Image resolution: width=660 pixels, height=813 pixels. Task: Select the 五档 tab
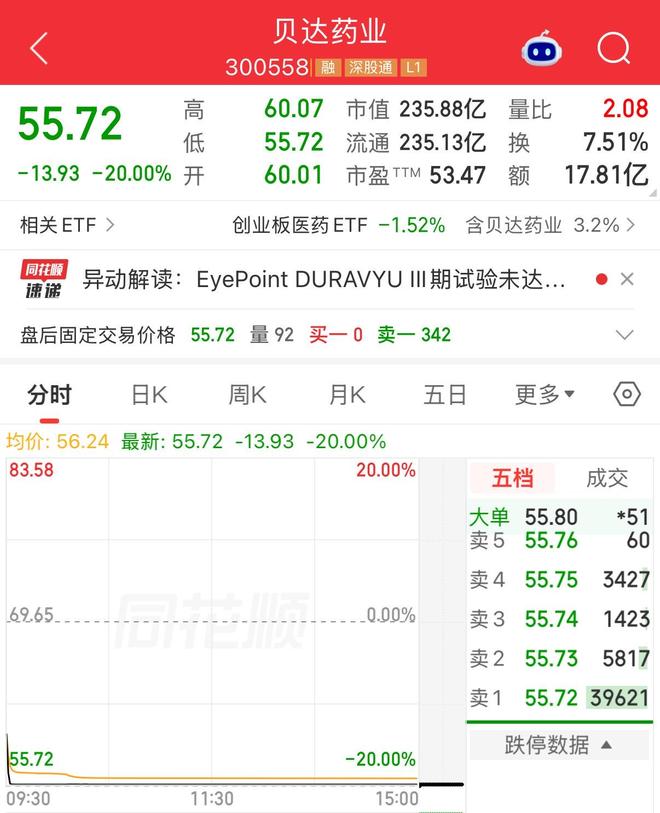point(512,478)
